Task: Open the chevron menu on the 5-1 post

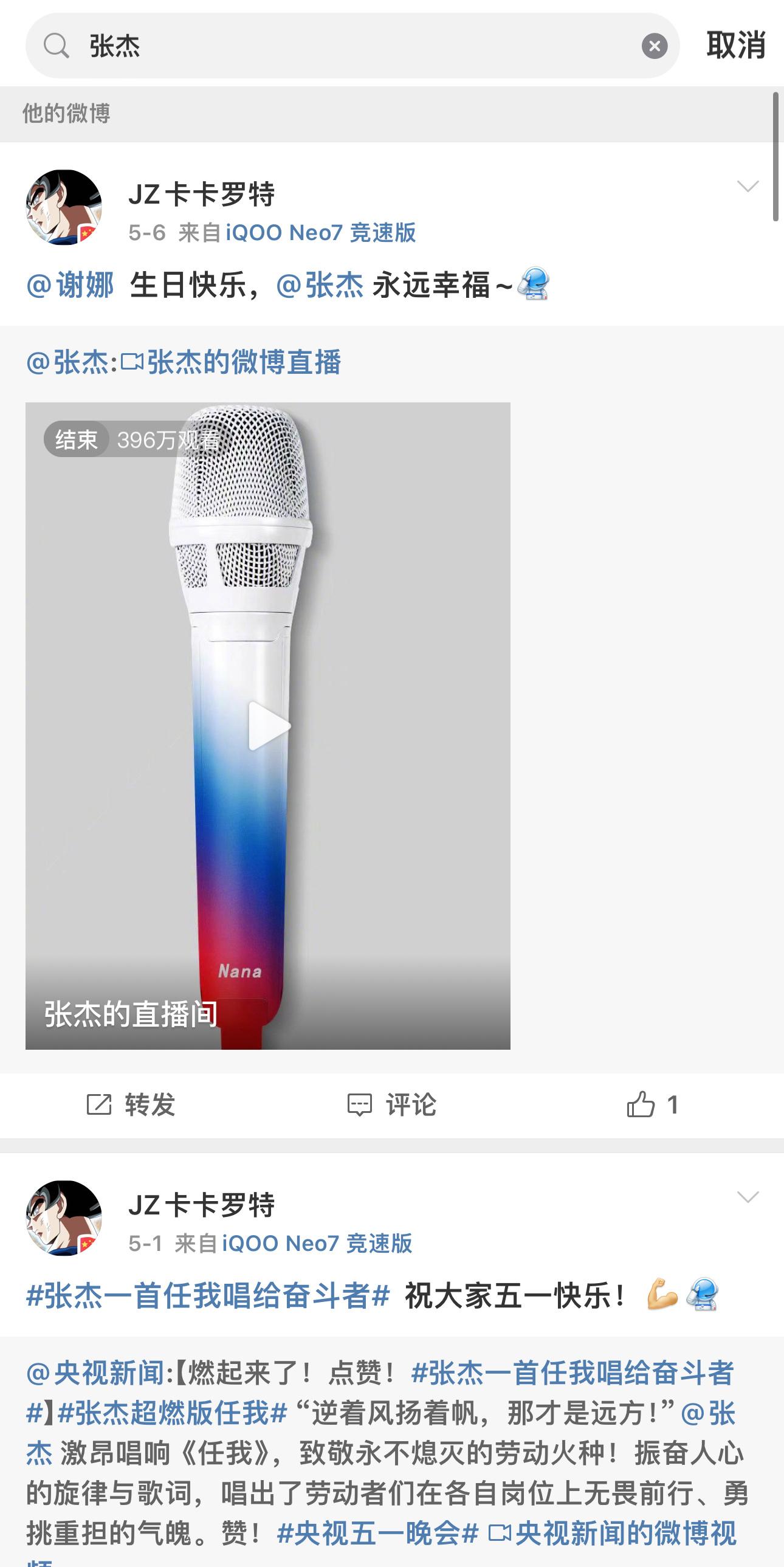Action: point(748,1197)
